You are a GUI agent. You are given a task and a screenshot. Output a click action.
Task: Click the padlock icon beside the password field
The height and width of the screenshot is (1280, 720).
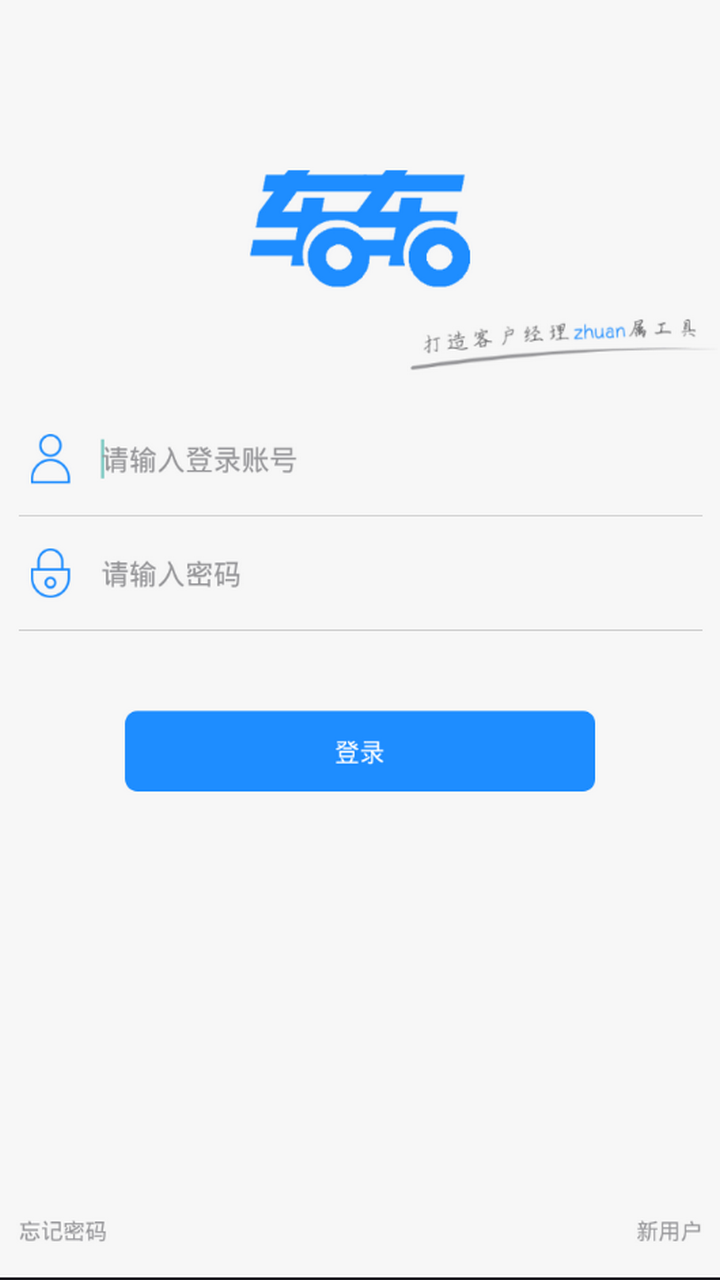tap(51, 575)
